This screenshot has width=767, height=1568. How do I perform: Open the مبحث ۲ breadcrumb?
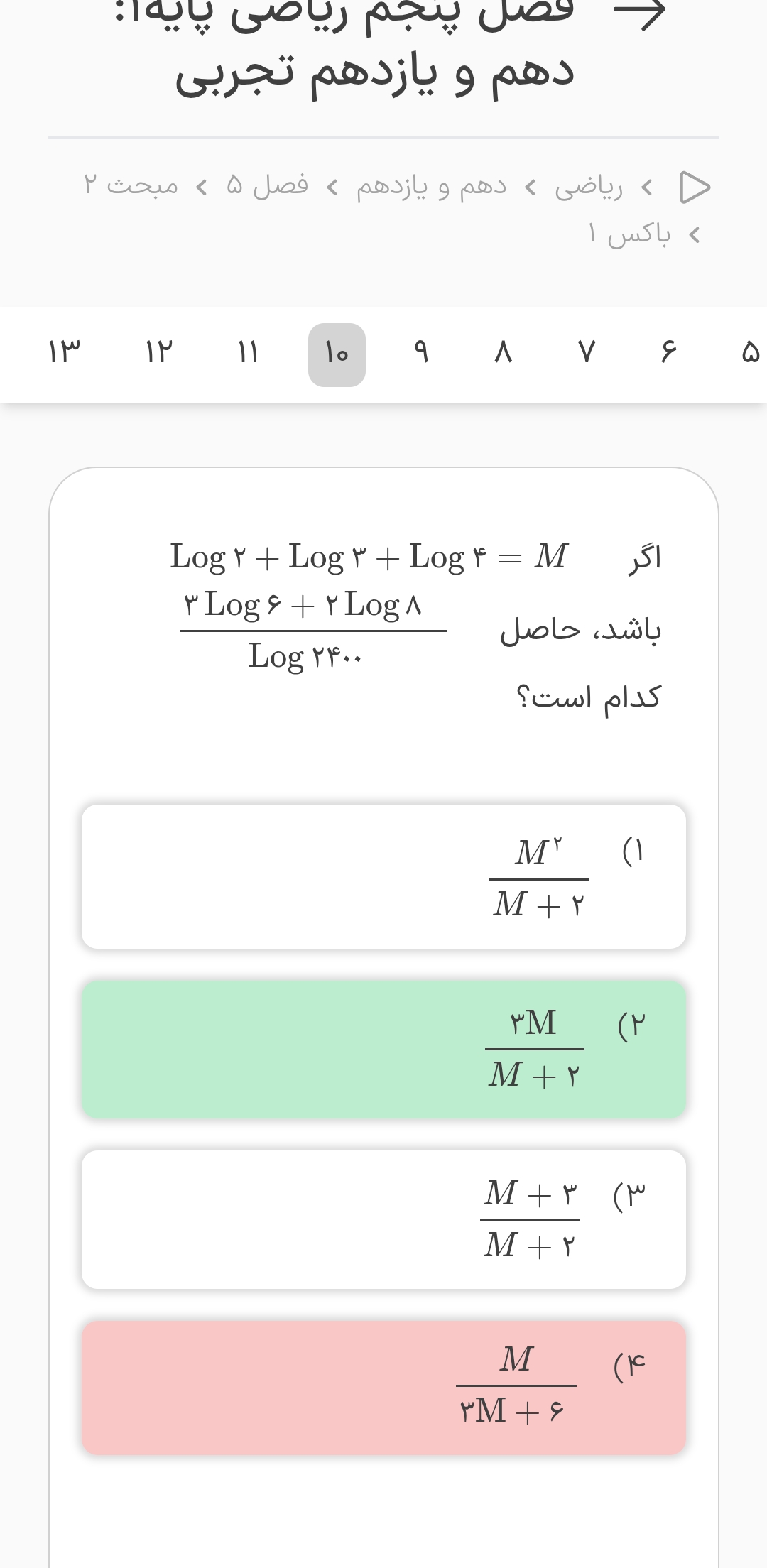[x=131, y=187]
